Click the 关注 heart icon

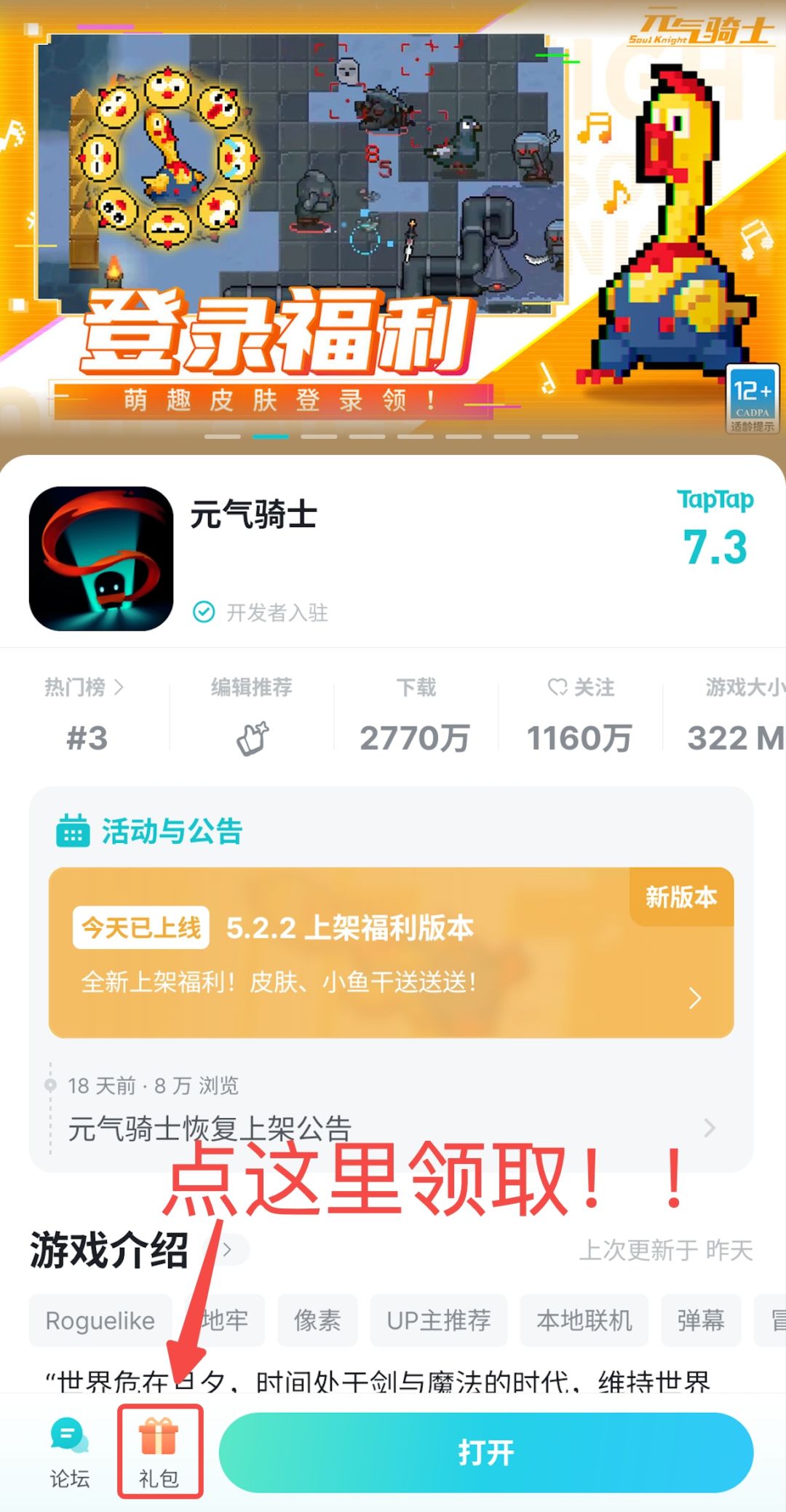coord(557,686)
